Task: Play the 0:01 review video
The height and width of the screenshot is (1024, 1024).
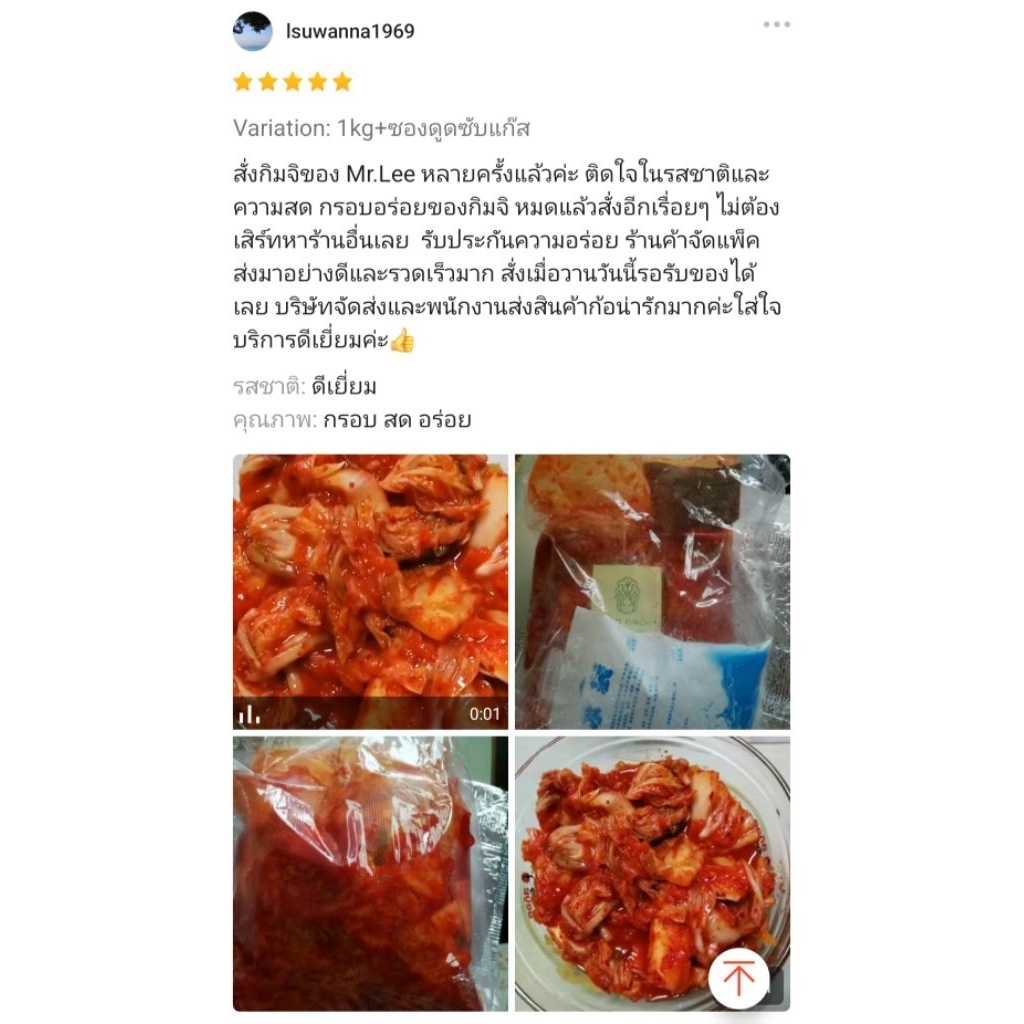Action: [x=370, y=592]
